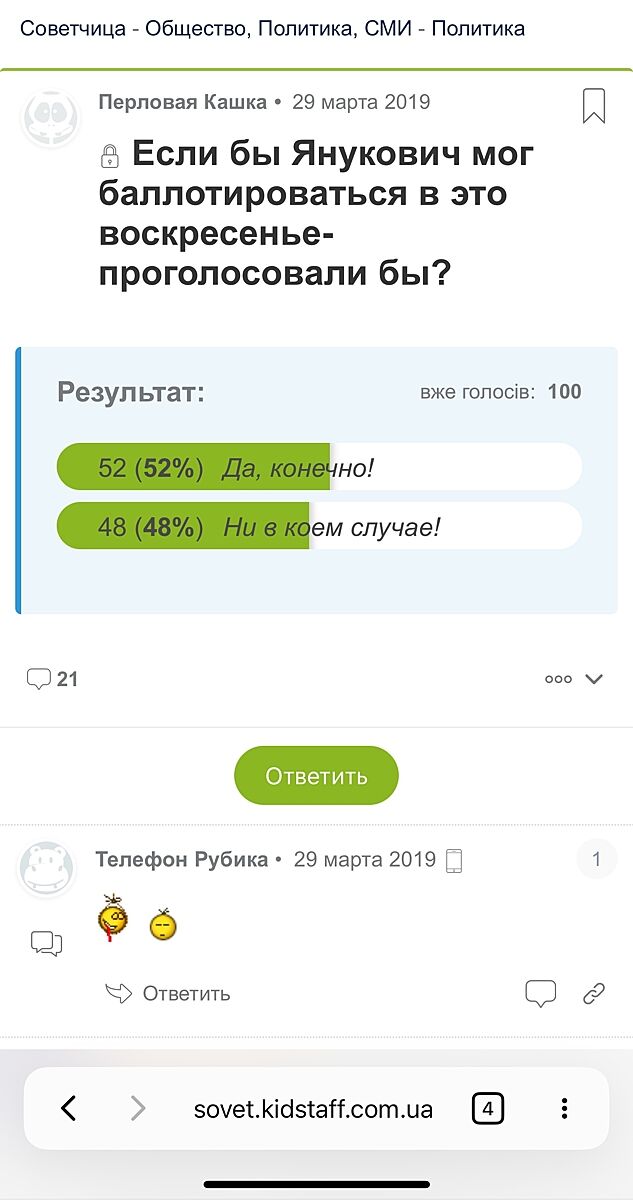Open the discussion icon below Телефон Рубика's avatar

point(46,943)
